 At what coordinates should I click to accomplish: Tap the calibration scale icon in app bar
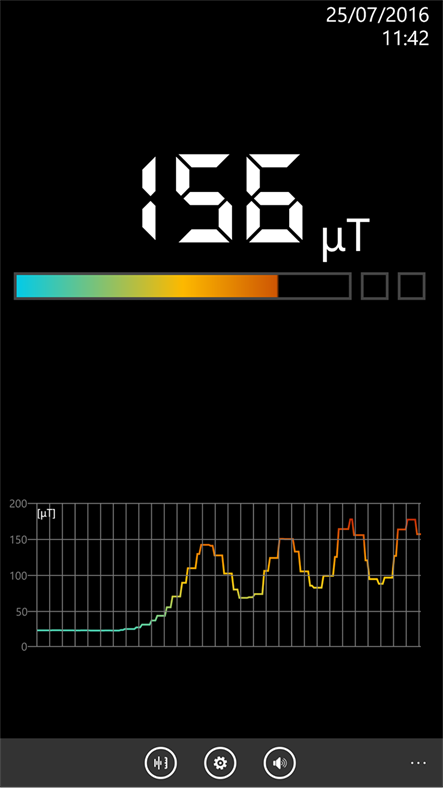point(161,763)
